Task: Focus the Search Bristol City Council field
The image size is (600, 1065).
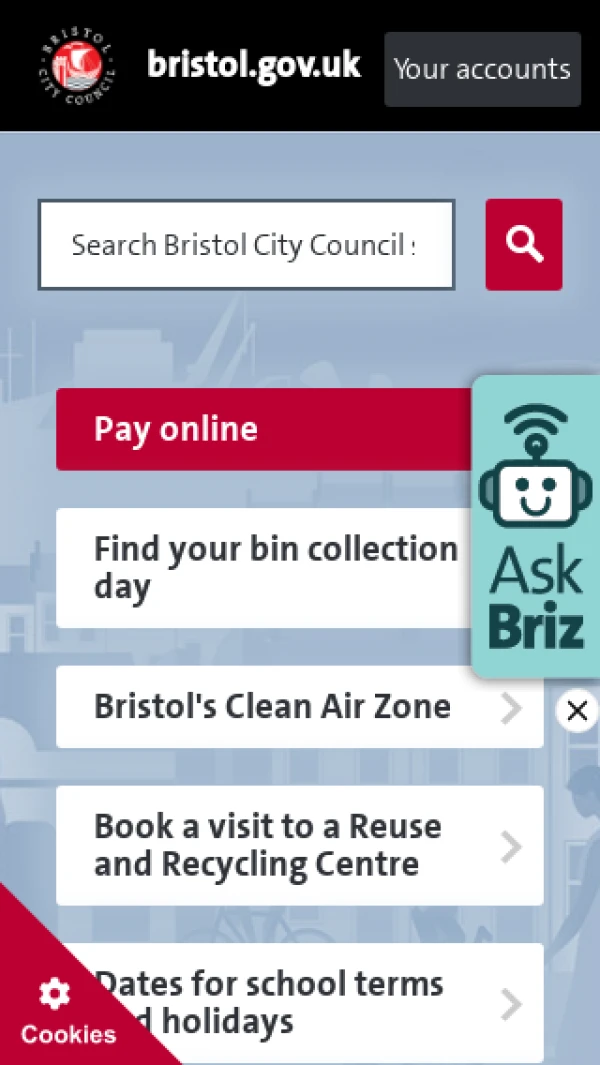Action: (245, 245)
